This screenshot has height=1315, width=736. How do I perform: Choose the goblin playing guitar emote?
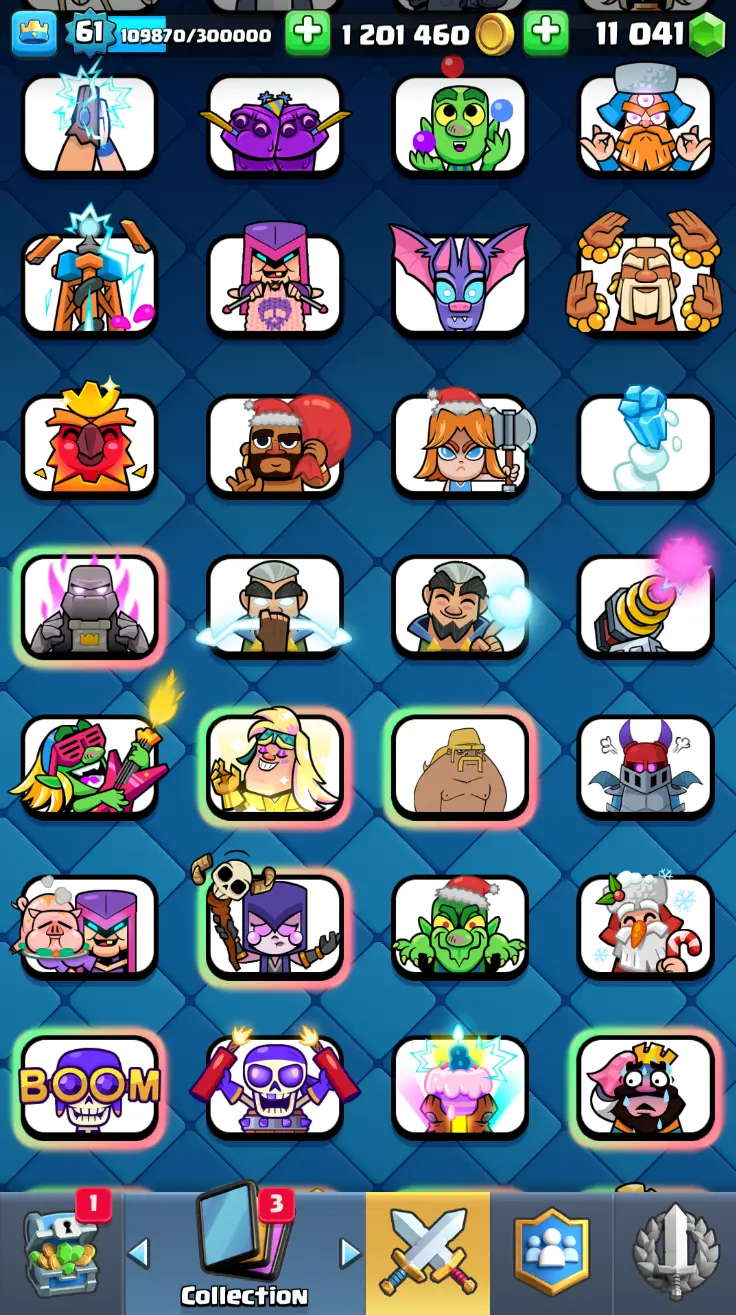click(x=90, y=766)
